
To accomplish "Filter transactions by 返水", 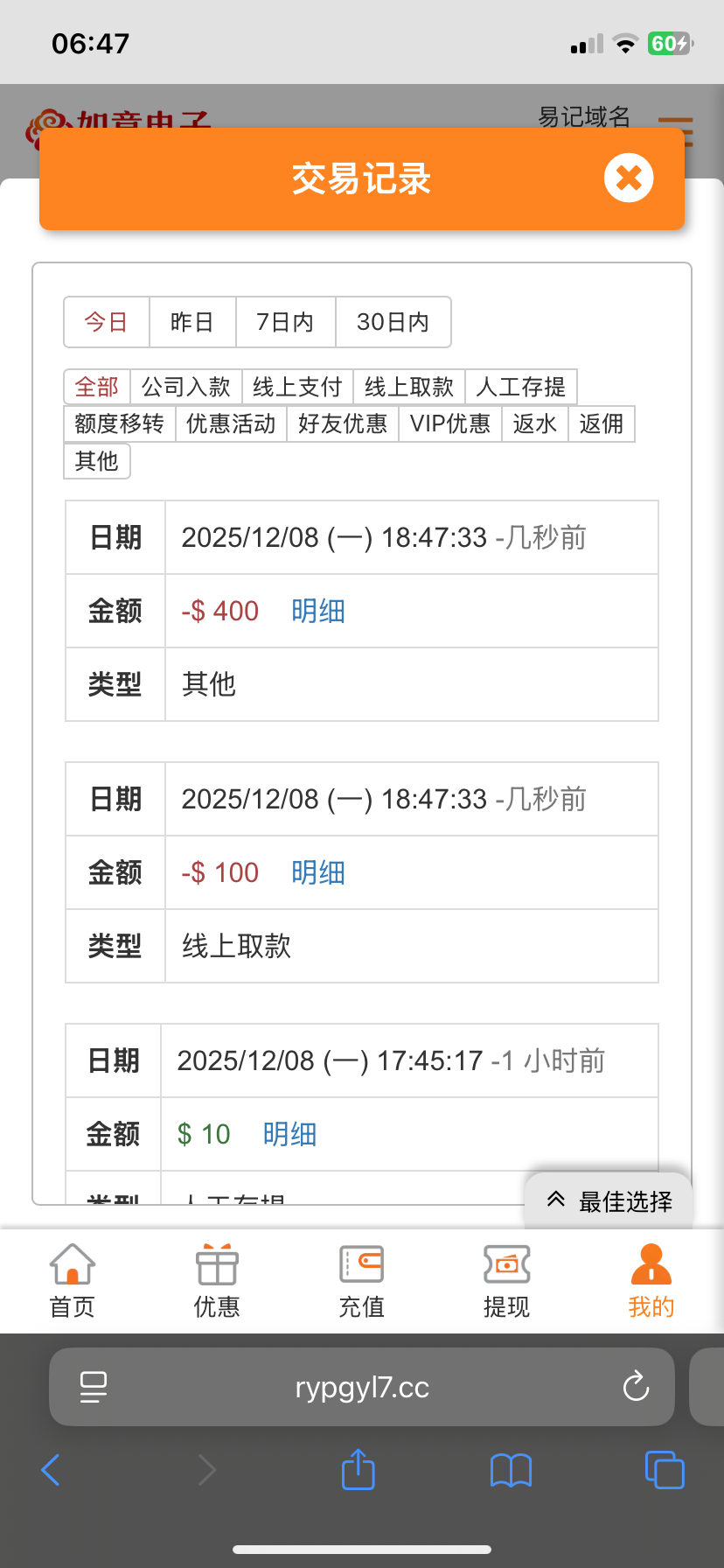I will pyautogui.click(x=535, y=423).
